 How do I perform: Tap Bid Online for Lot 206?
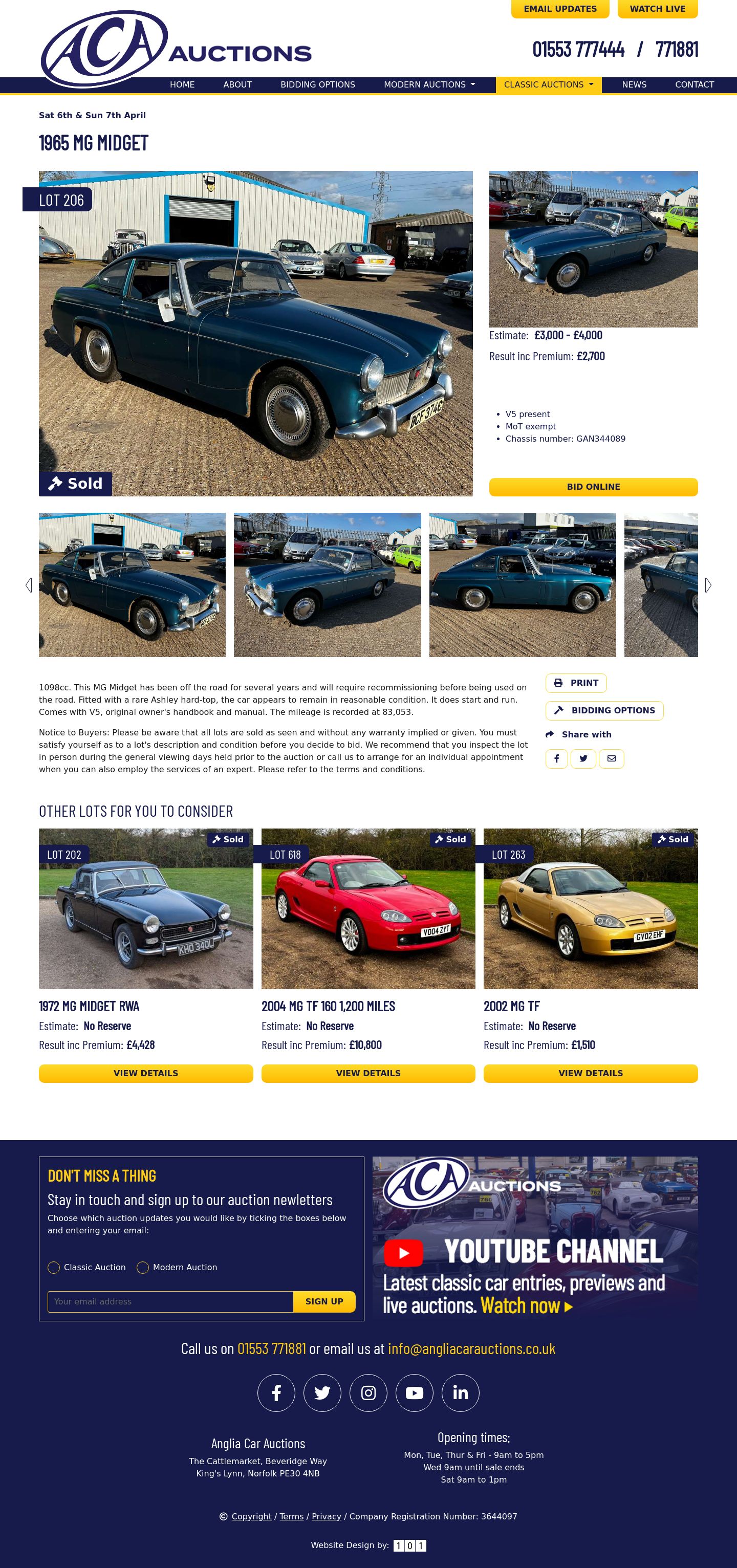point(593,487)
